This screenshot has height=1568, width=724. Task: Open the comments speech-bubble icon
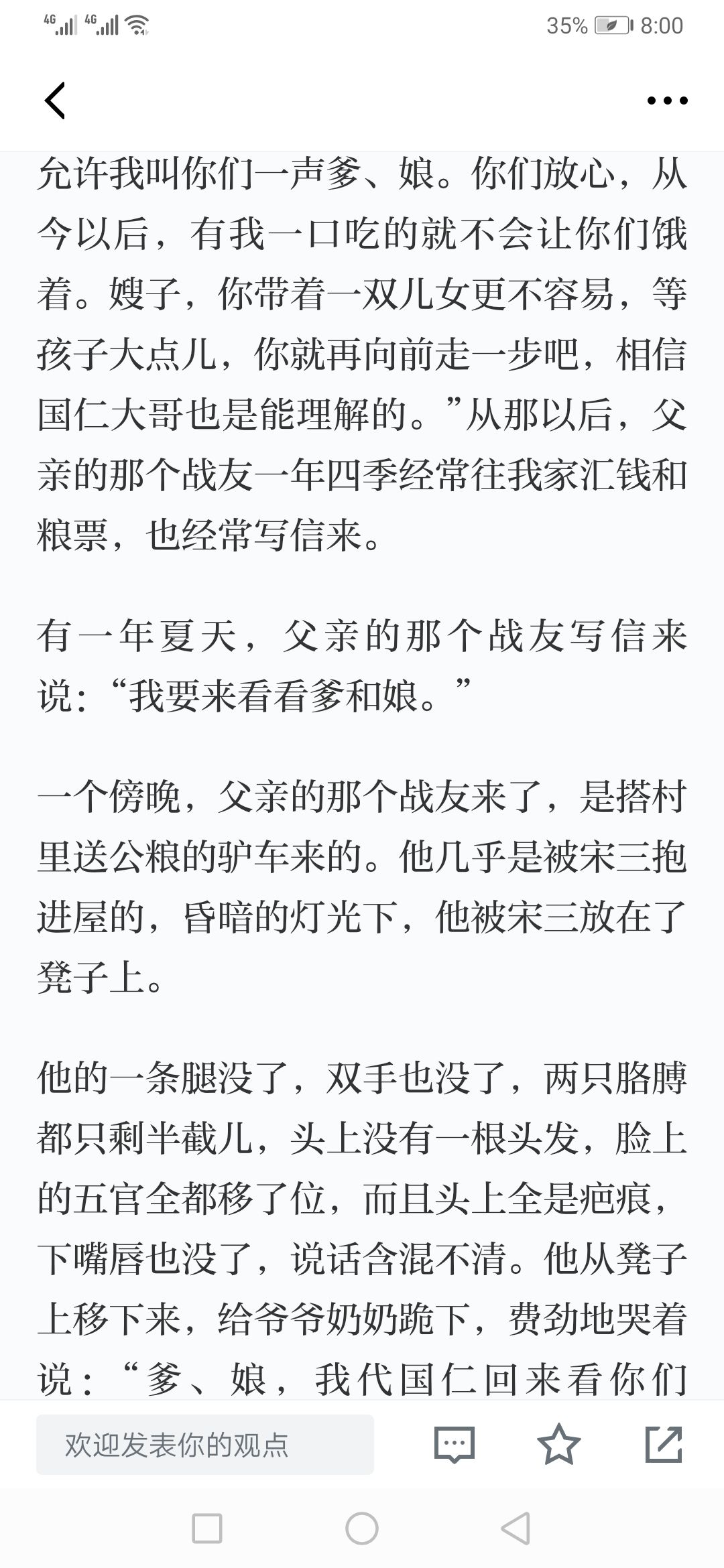coord(455,1445)
